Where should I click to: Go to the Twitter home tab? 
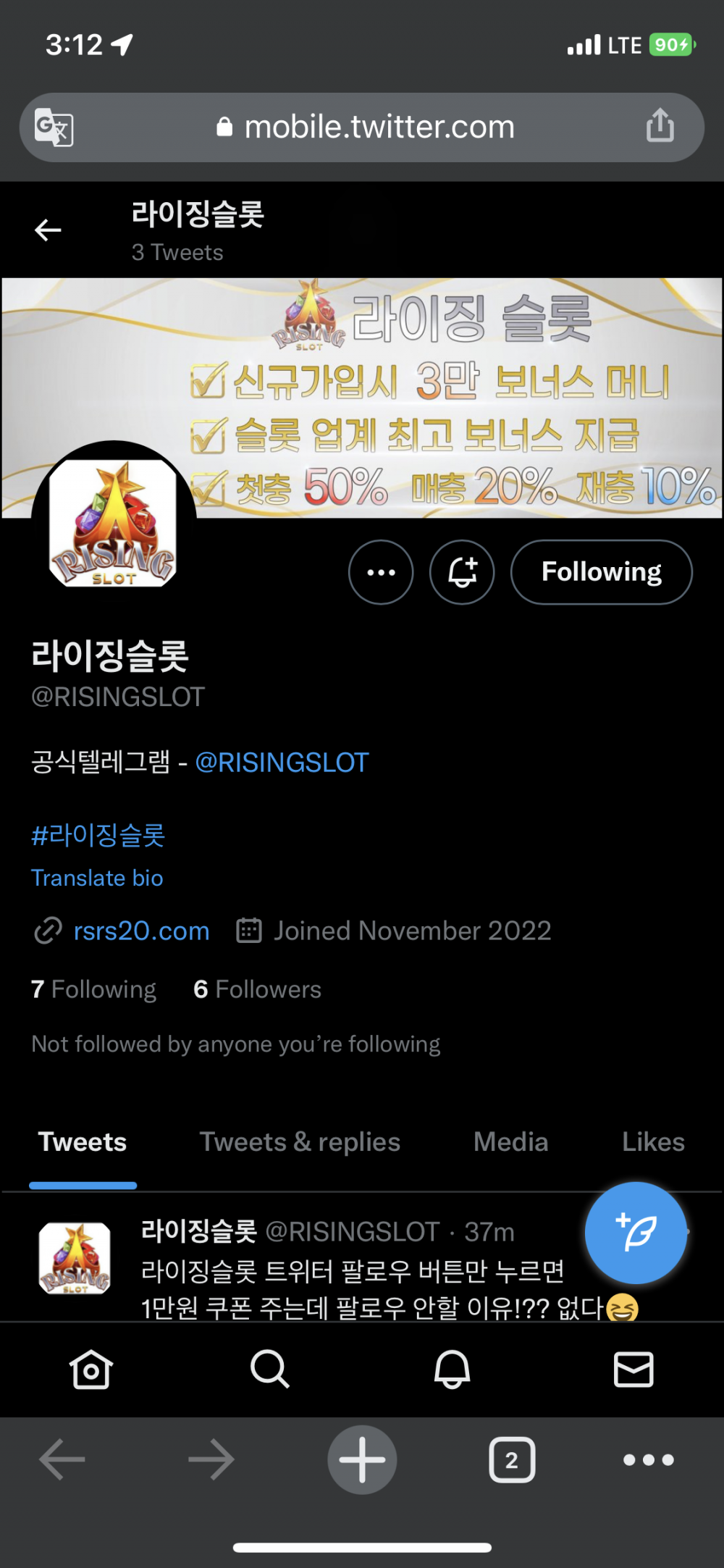90,1370
